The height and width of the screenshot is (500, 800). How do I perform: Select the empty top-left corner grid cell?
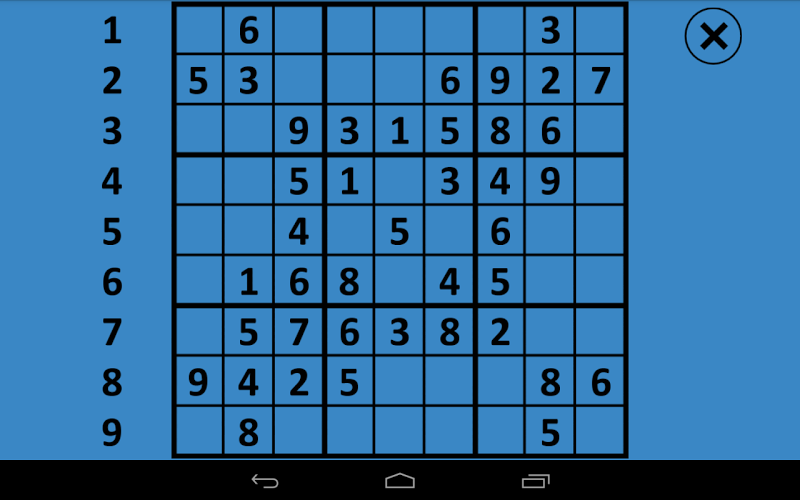(199, 30)
